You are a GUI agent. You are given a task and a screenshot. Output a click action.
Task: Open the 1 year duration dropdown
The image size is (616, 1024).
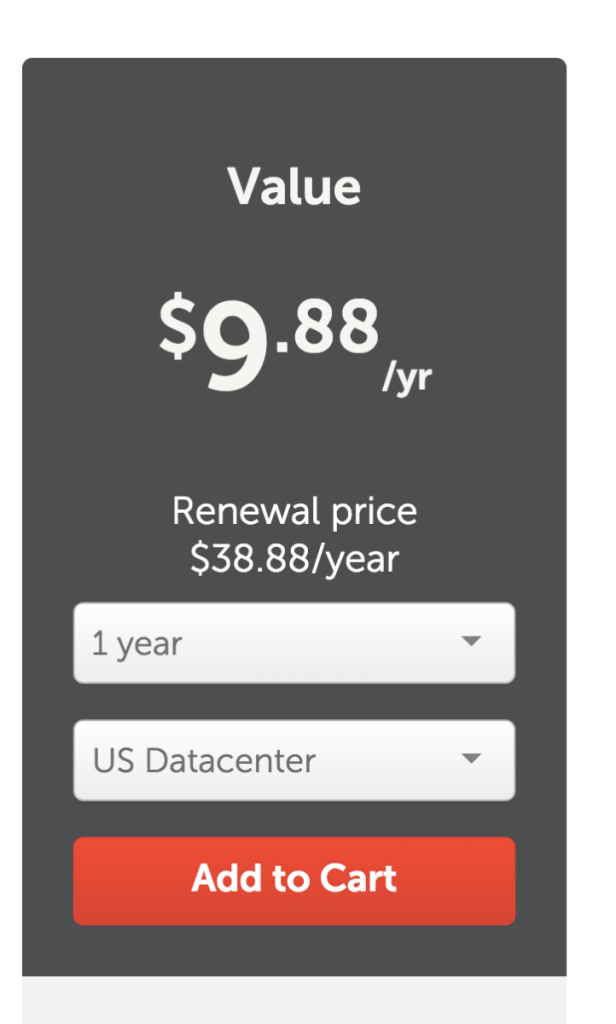pos(294,643)
